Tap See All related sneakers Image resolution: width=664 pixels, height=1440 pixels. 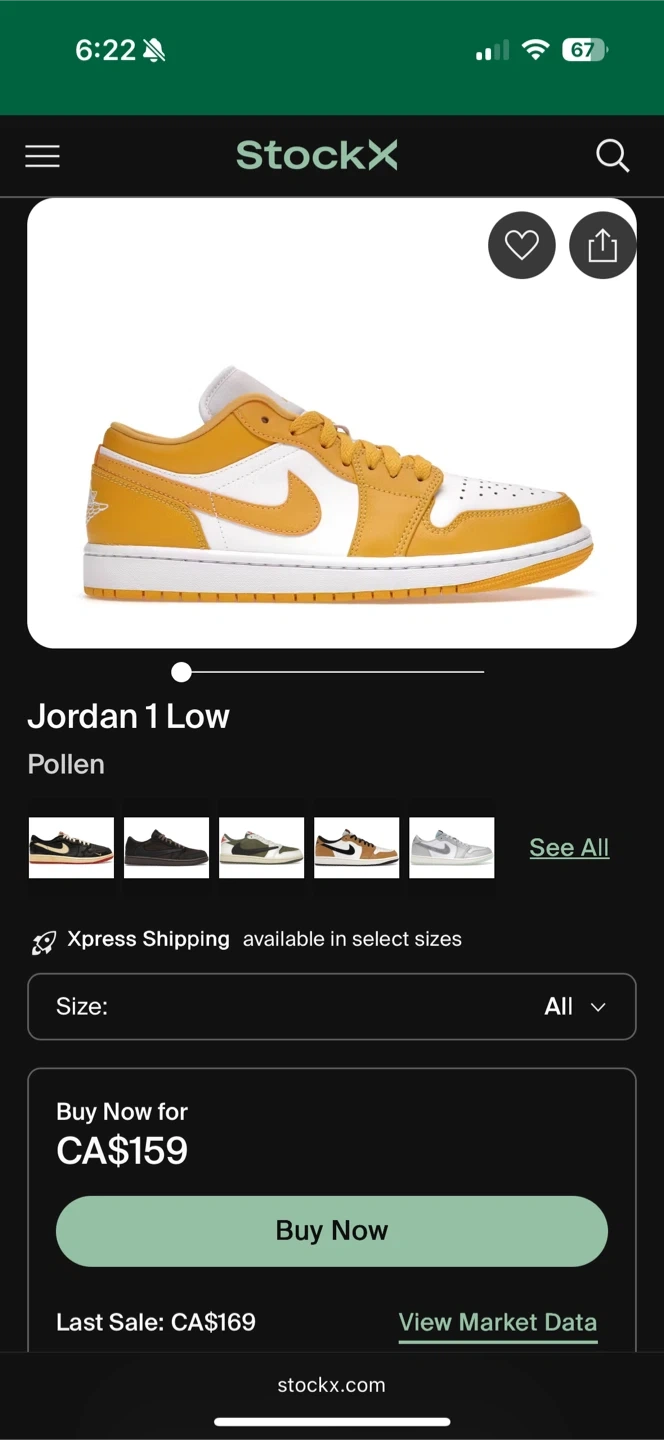(569, 847)
